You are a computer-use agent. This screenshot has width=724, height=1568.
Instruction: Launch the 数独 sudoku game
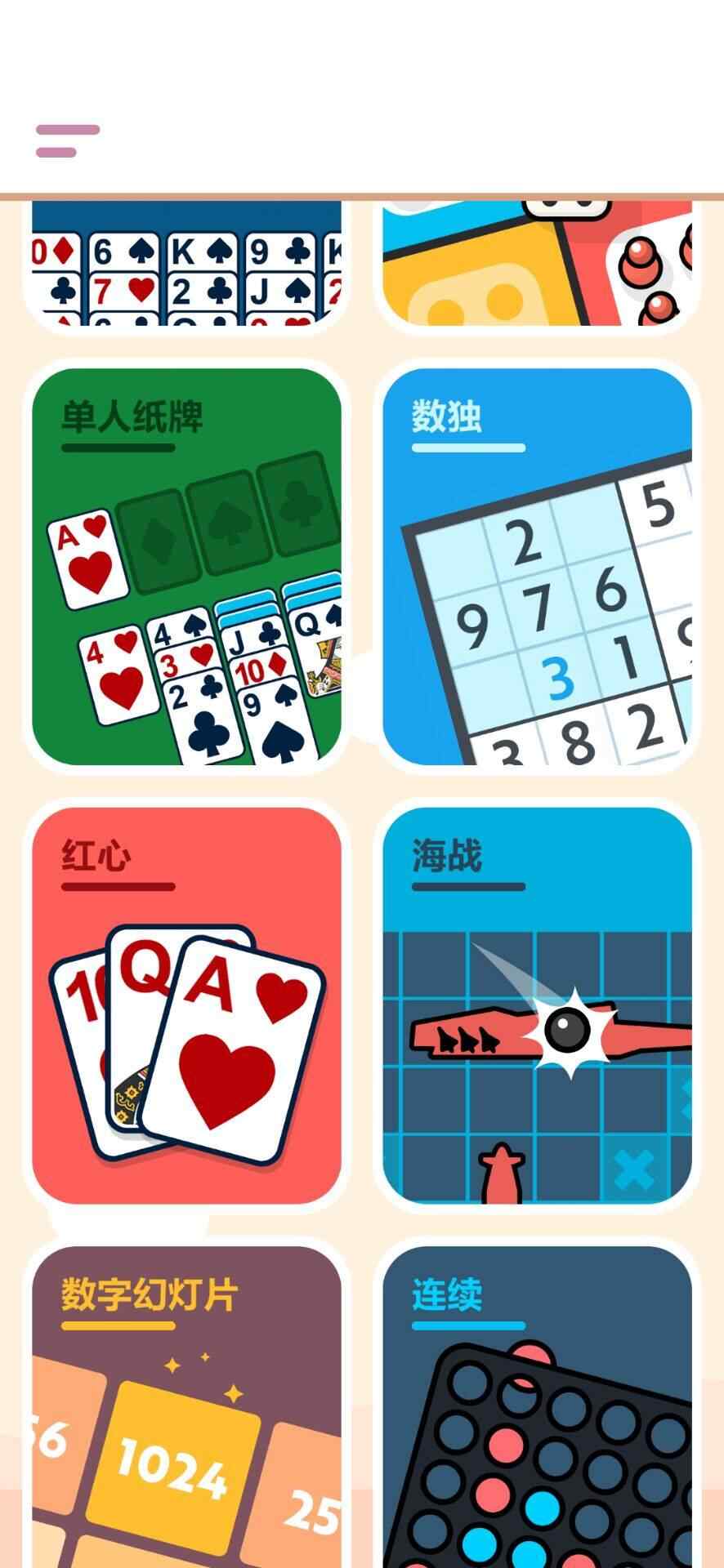click(x=537, y=566)
